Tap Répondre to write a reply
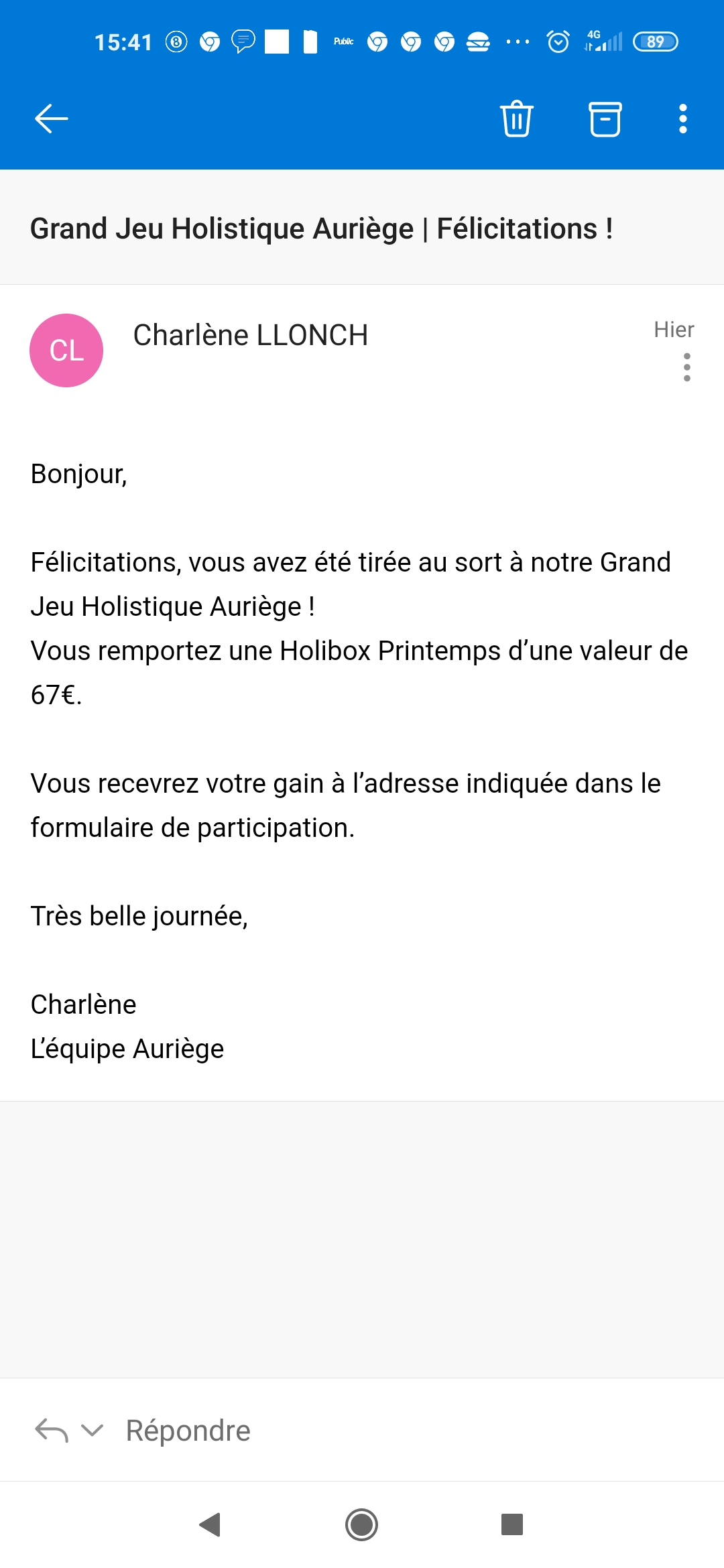Image resolution: width=724 pixels, height=1568 pixels. point(188,1431)
